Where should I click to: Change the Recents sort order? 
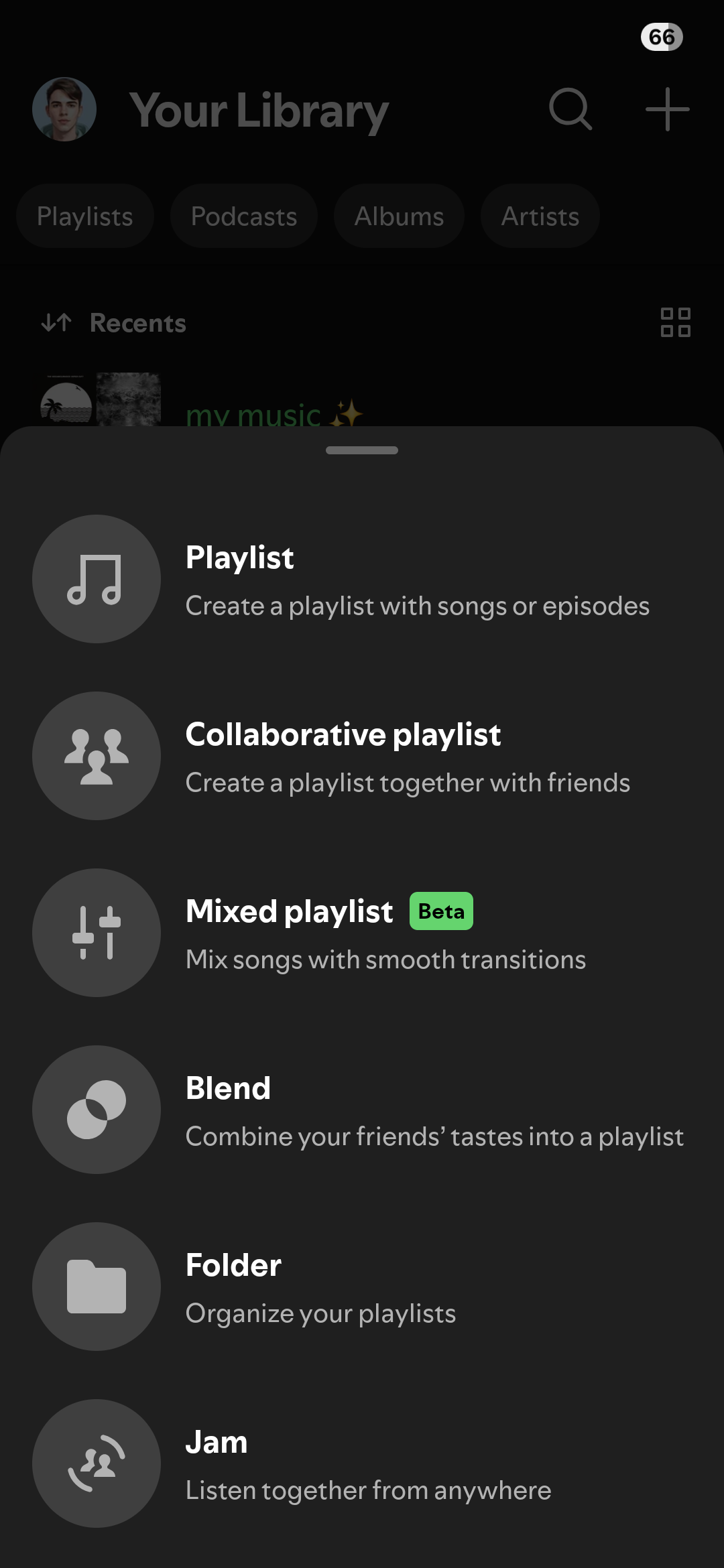coord(114,323)
